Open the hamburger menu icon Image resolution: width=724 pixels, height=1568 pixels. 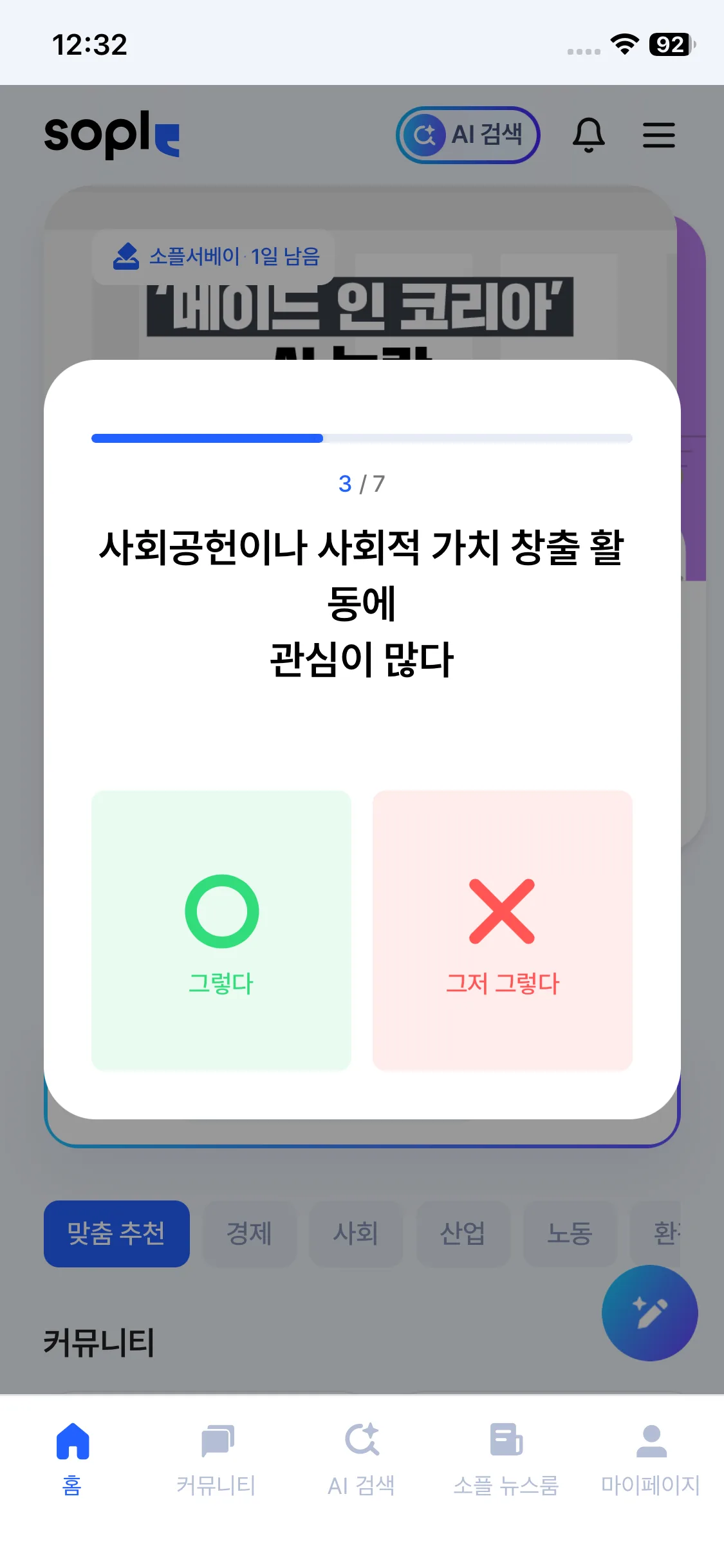click(x=658, y=135)
